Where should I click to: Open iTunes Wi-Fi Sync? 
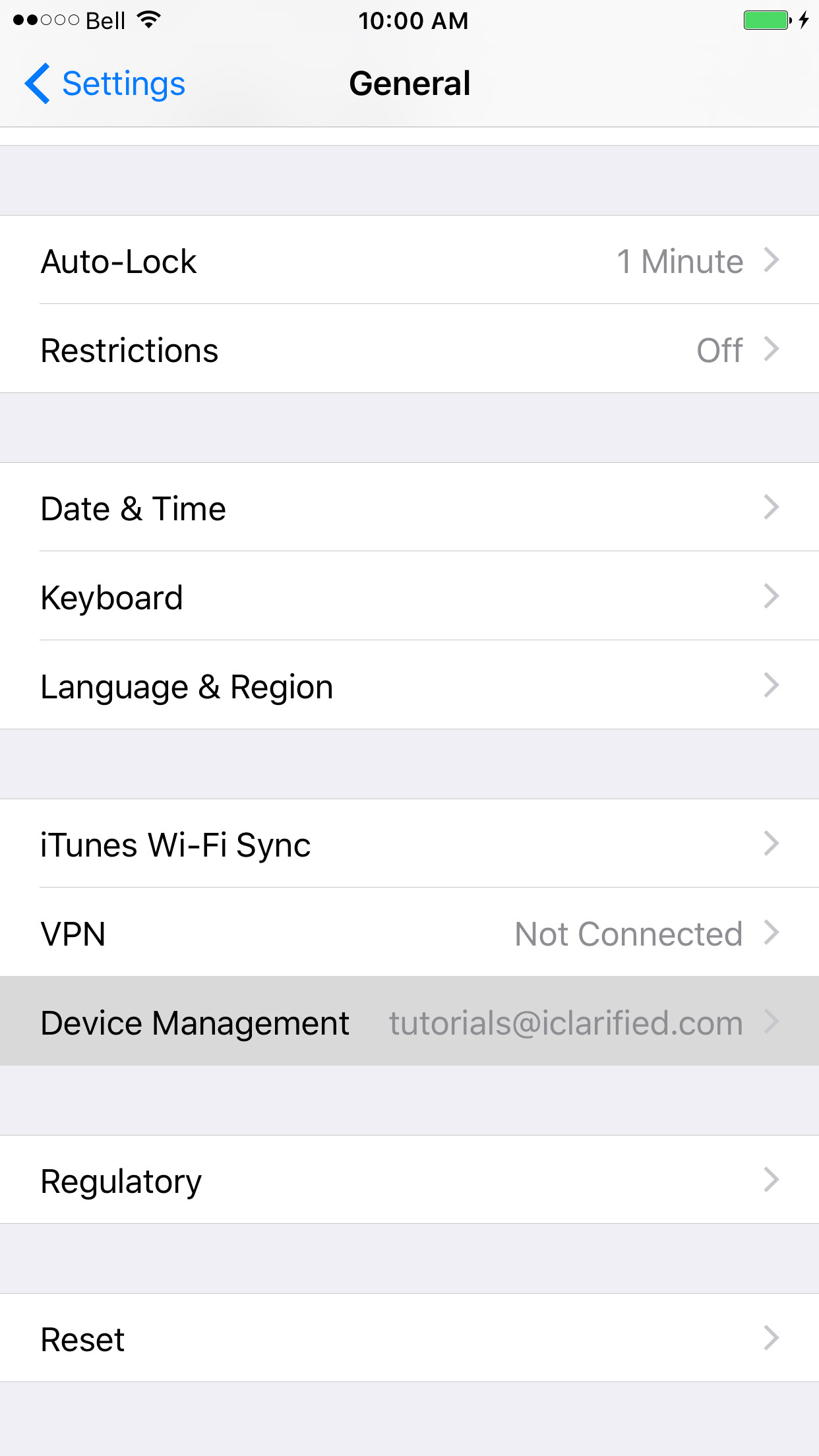point(409,844)
